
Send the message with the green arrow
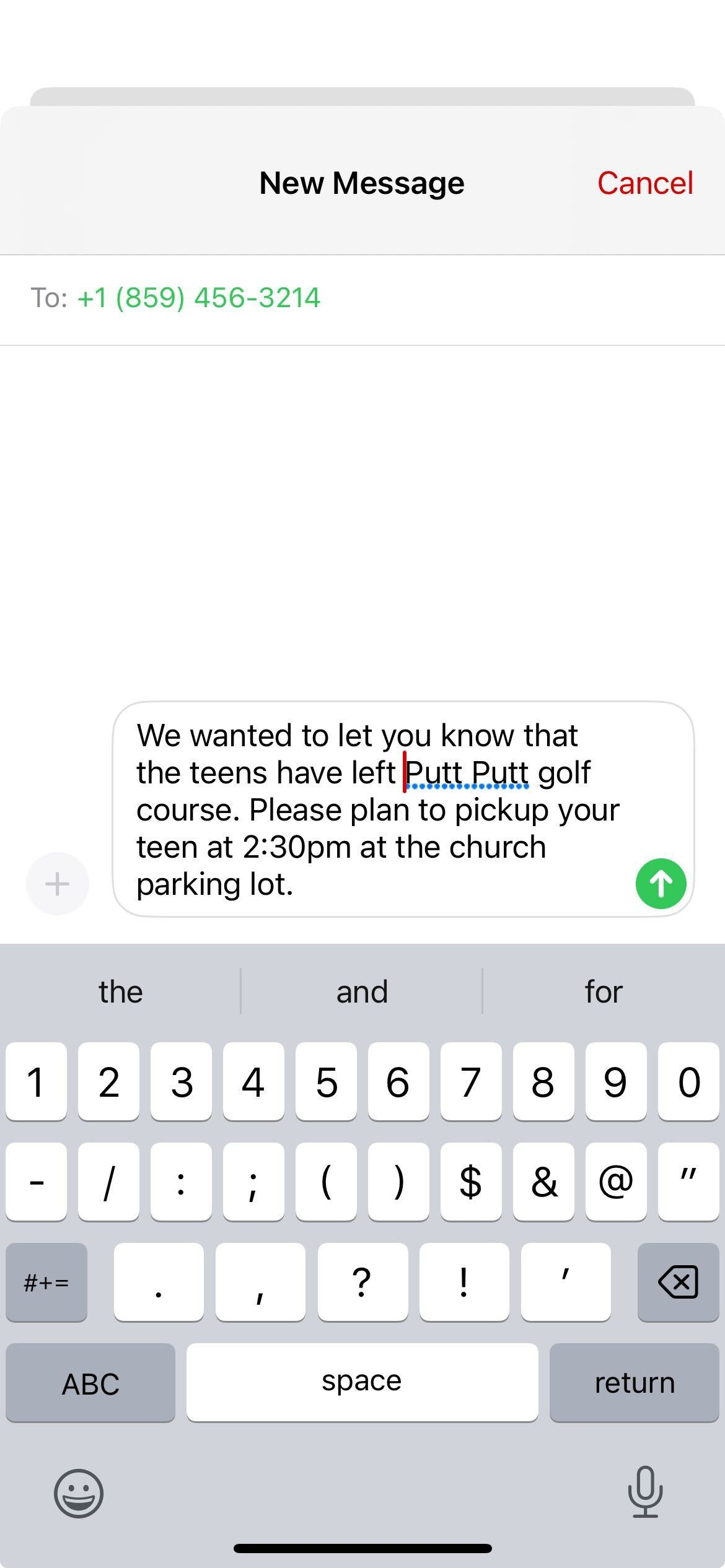click(661, 883)
